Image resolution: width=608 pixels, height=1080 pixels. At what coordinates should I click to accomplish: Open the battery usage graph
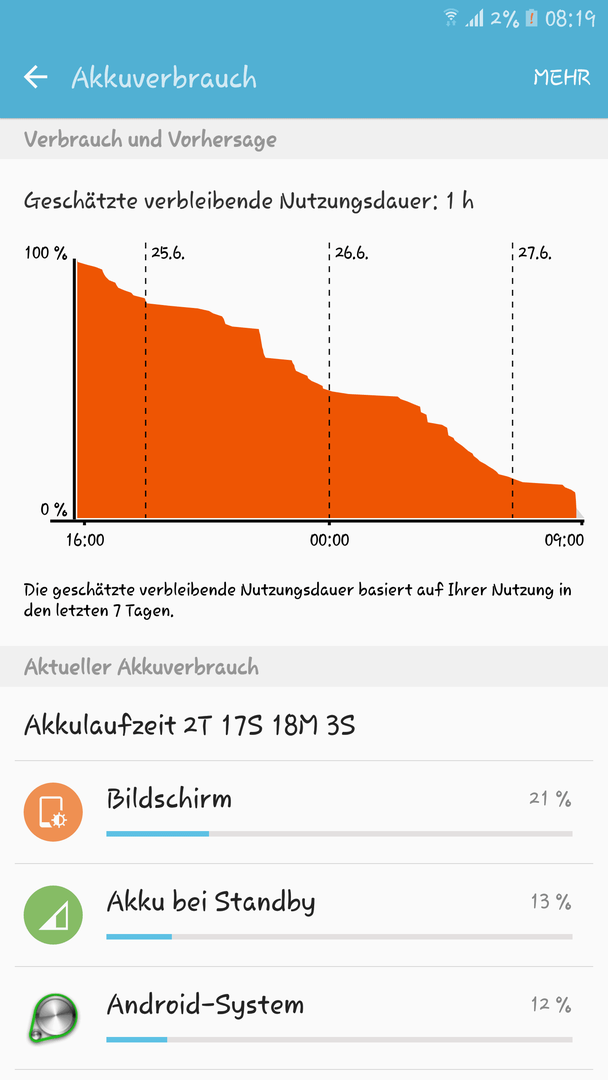pos(304,395)
